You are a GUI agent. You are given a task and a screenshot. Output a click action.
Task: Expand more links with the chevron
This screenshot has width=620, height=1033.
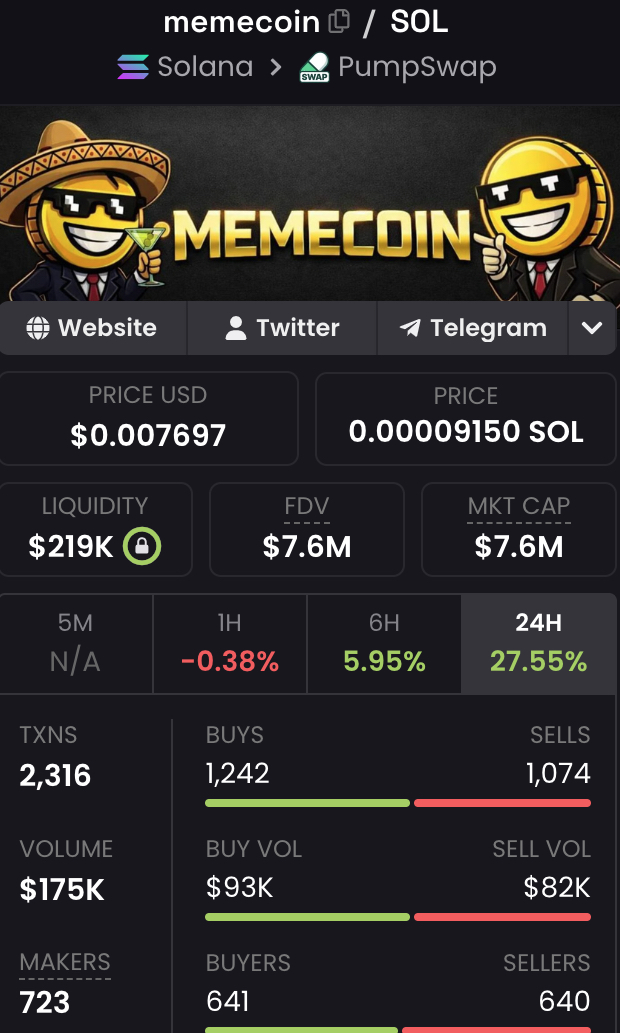coord(592,328)
